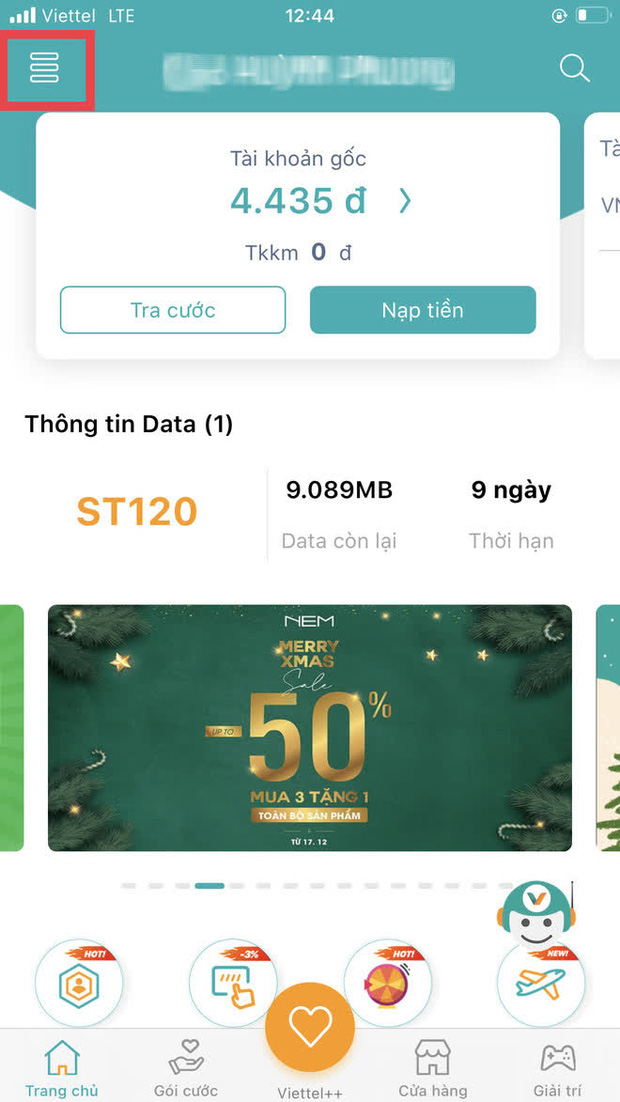The height and width of the screenshot is (1102, 620).
Task: Open the ST120 data package details
Action: click(x=137, y=512)
